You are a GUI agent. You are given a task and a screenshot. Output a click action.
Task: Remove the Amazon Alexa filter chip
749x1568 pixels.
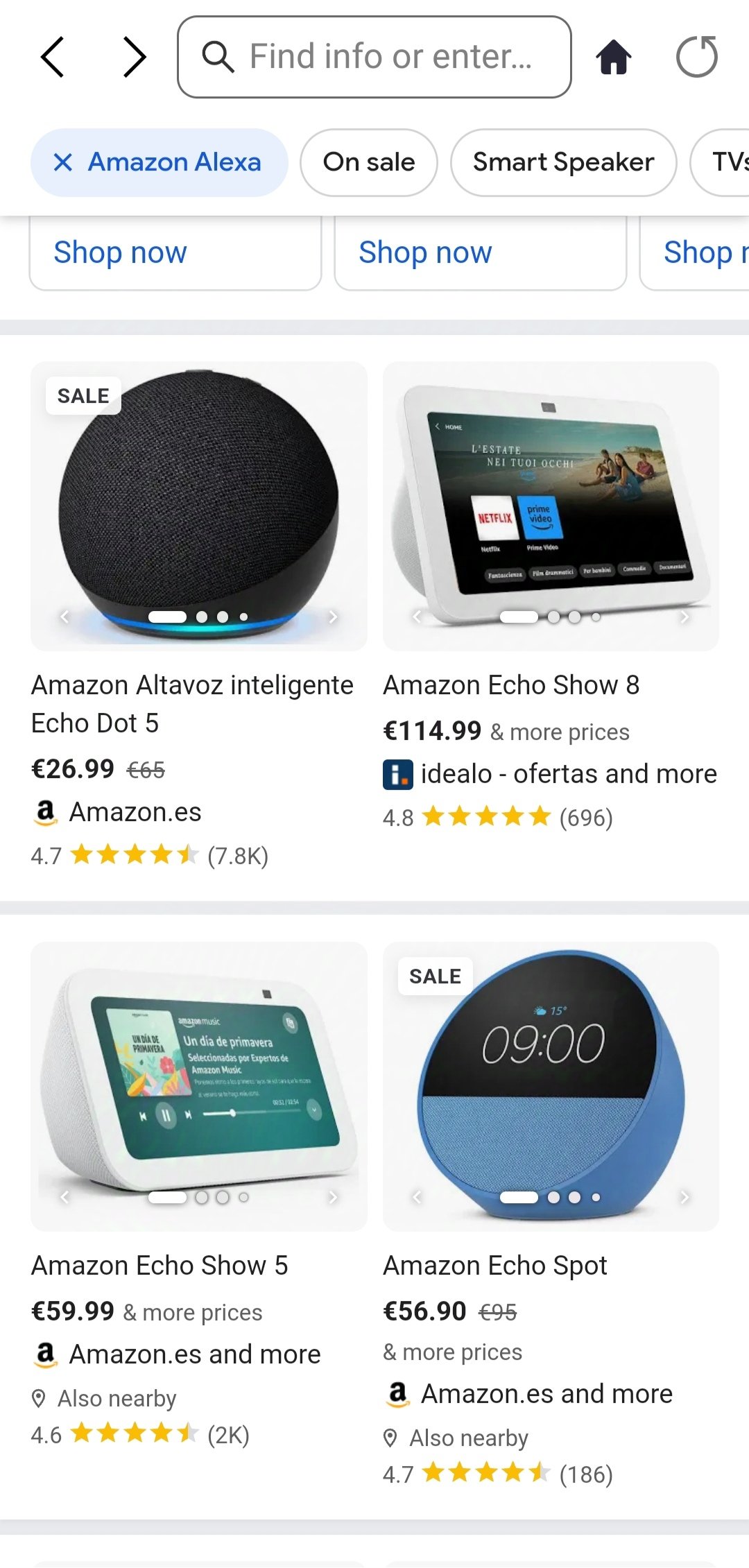[x=63, y=162]
